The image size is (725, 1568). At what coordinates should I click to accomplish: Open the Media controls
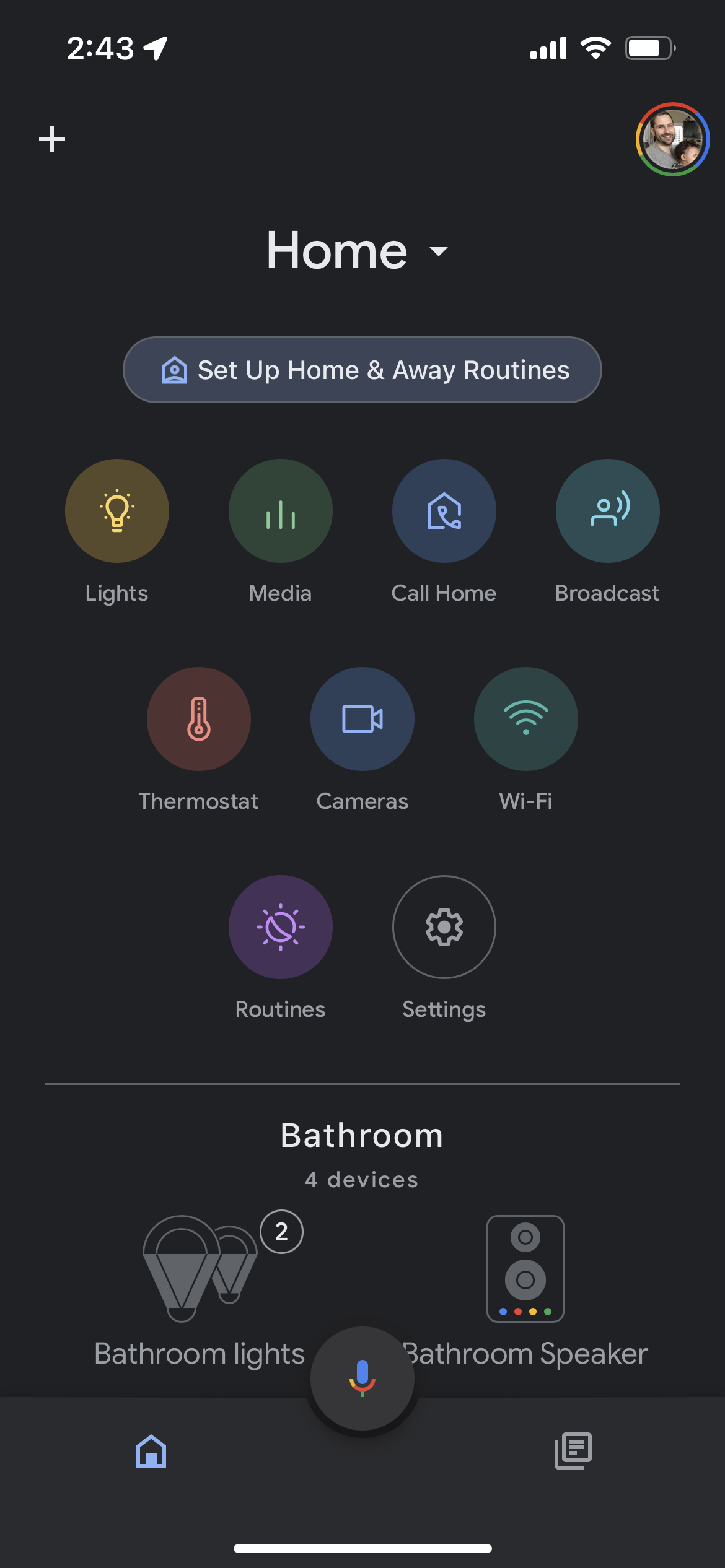(x=281, y=511)
